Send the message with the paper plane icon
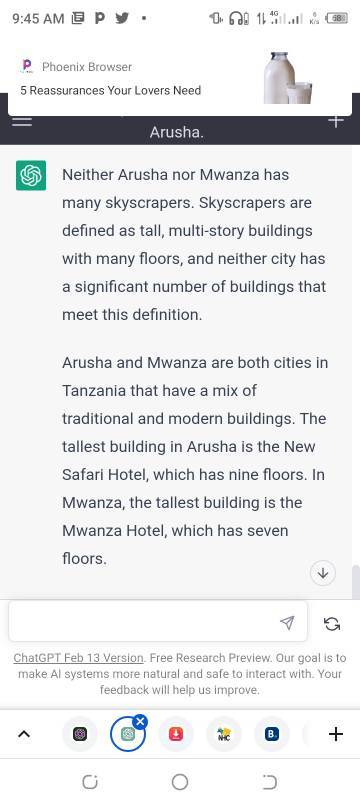 point(287,623)
